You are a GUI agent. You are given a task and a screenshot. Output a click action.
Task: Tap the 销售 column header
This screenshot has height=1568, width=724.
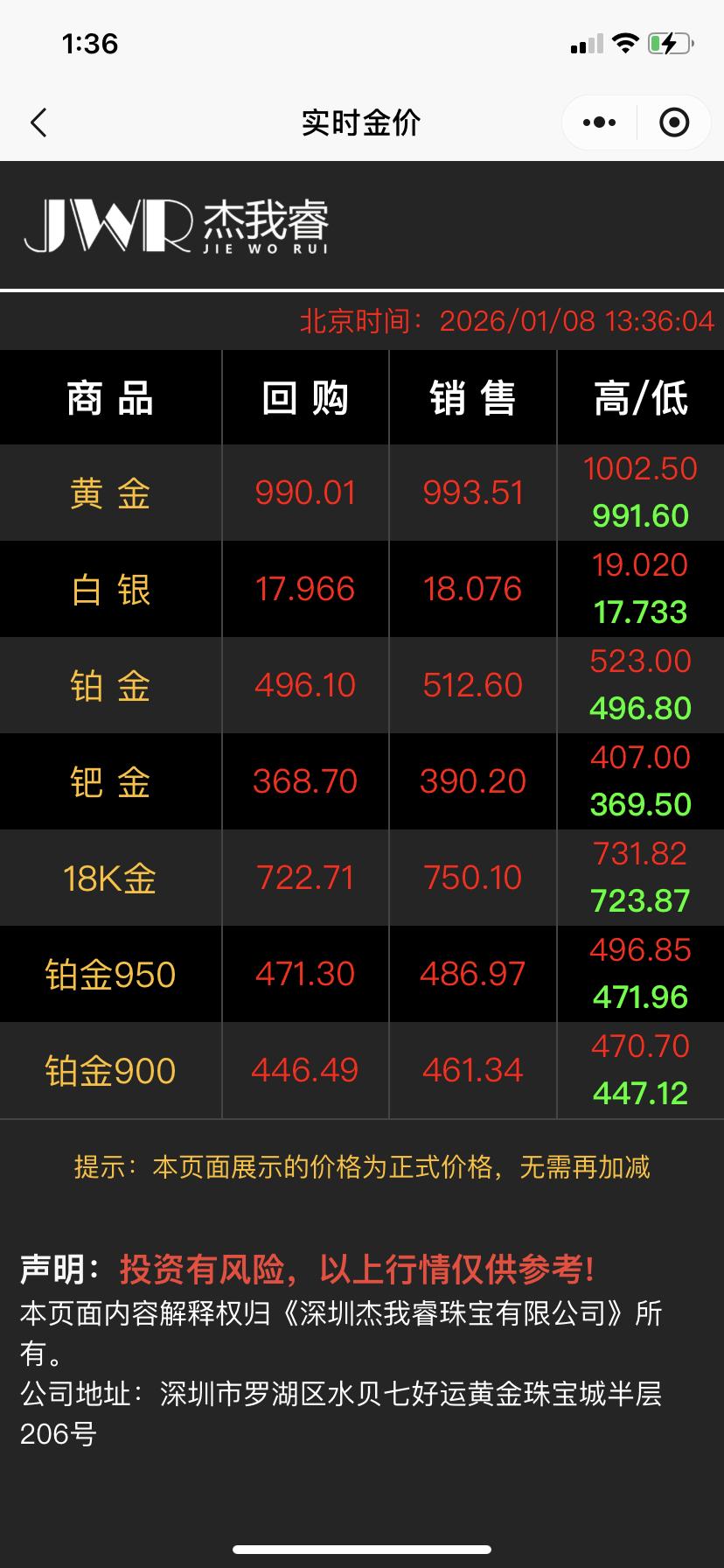point(472,396)
